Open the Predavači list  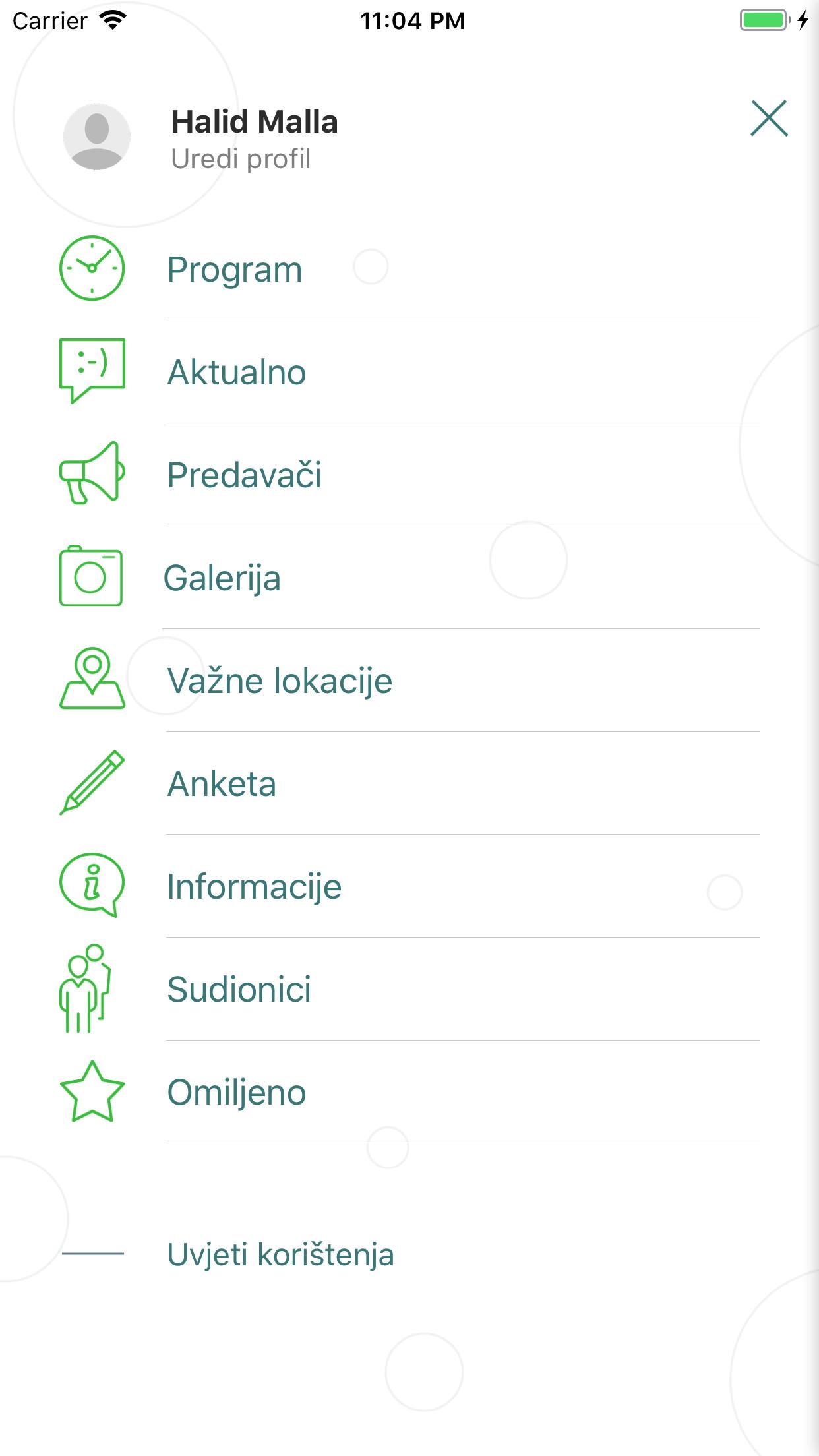[244, 475]
